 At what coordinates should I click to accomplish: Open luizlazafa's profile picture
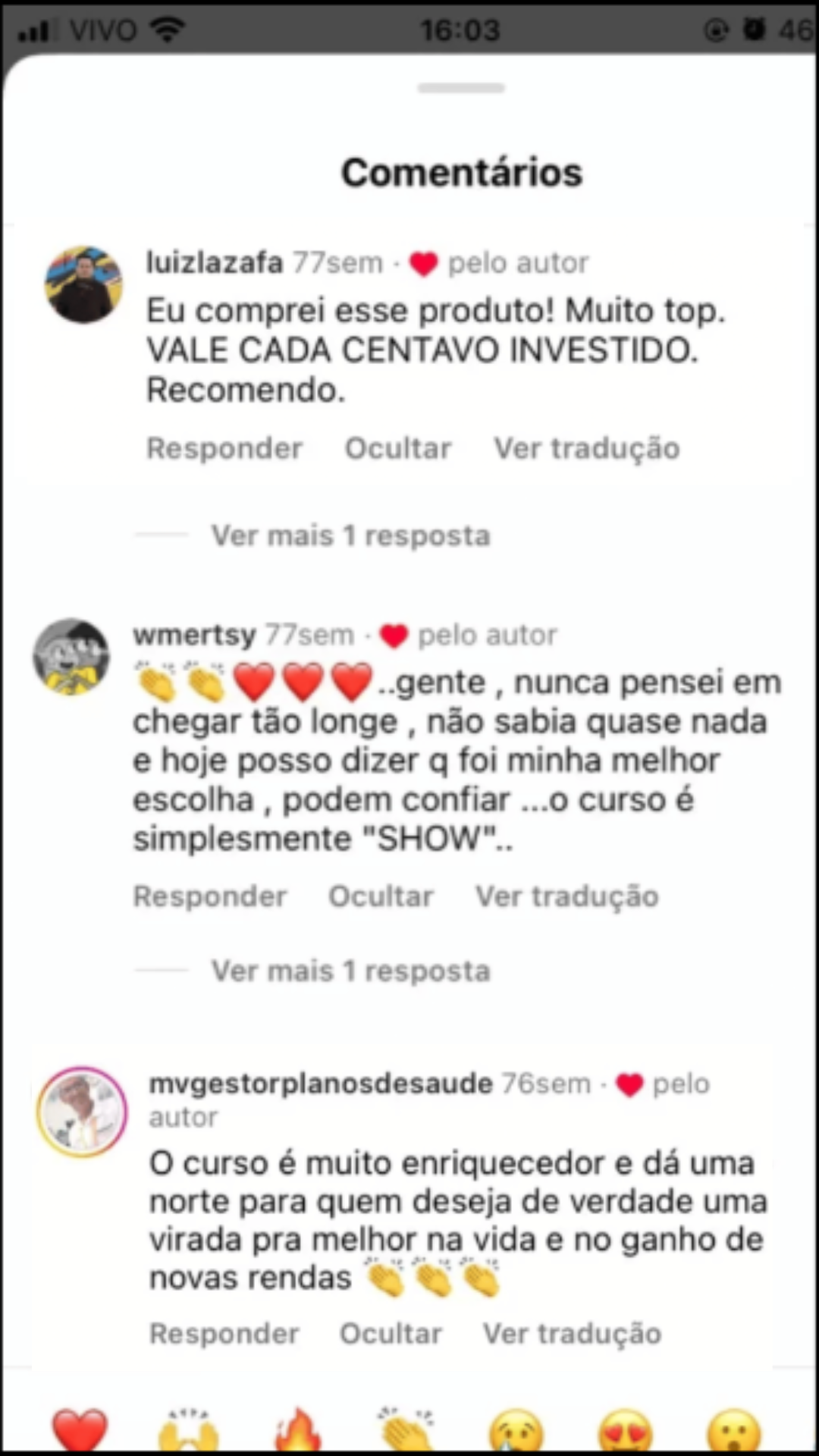click(x=83, y=284)
